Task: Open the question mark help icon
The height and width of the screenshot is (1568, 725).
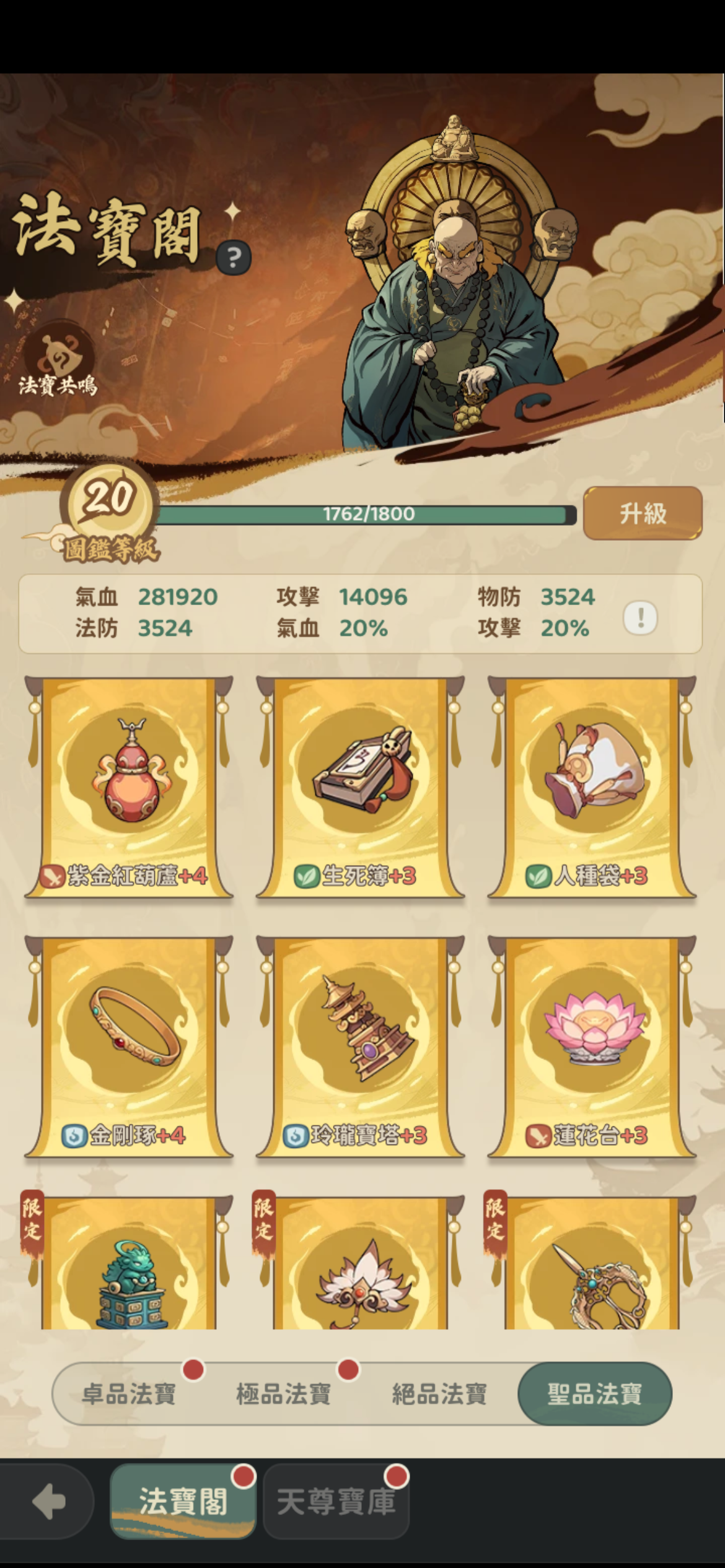Action: click(234, 258)
